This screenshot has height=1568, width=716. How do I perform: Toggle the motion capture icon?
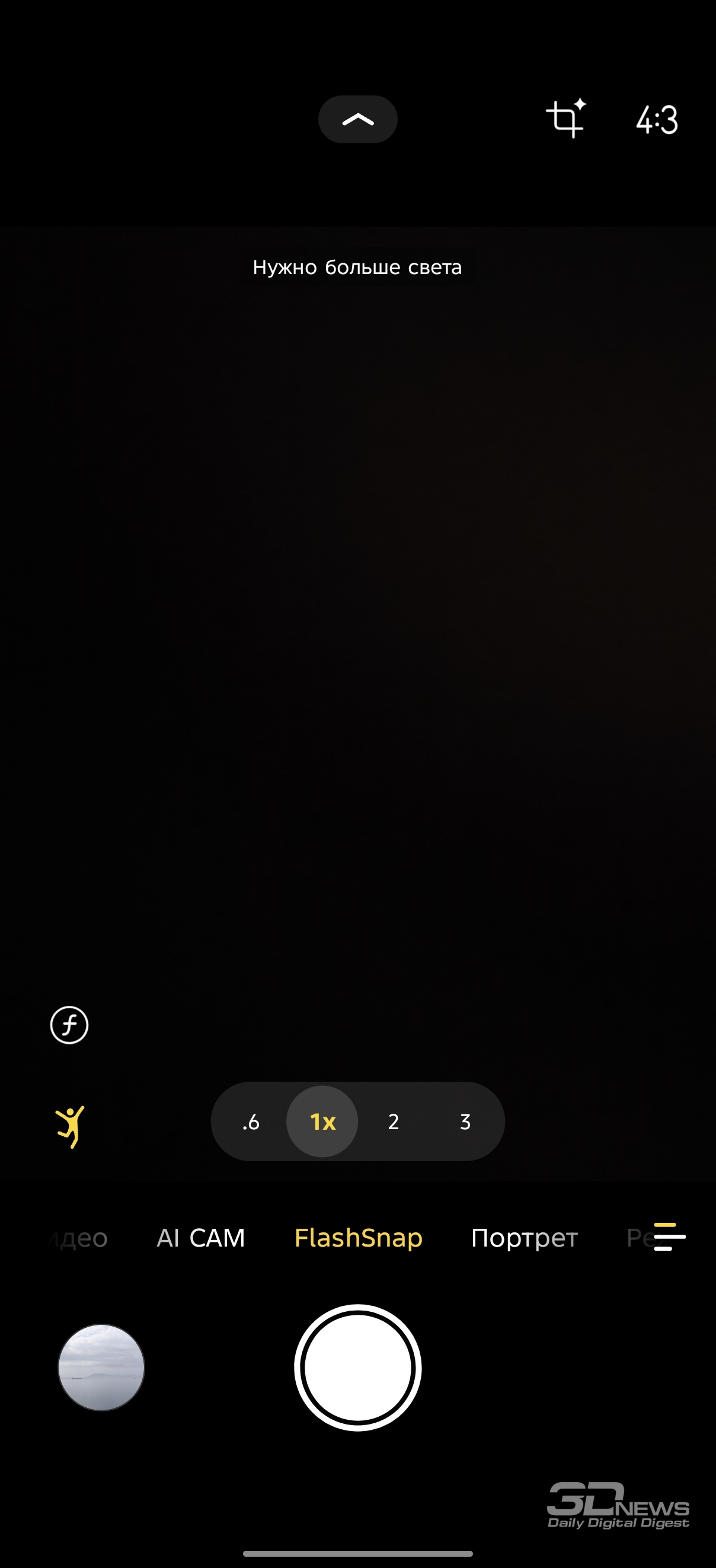click(x=71, y=1127)
